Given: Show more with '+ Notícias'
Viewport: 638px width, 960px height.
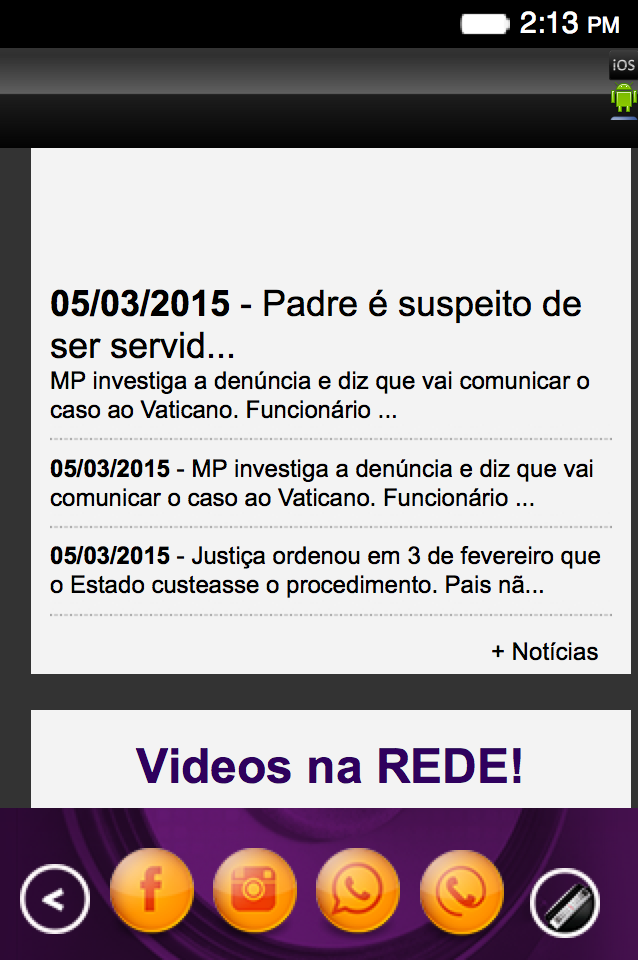Looking at the screenshot, I should pos(545,652).
